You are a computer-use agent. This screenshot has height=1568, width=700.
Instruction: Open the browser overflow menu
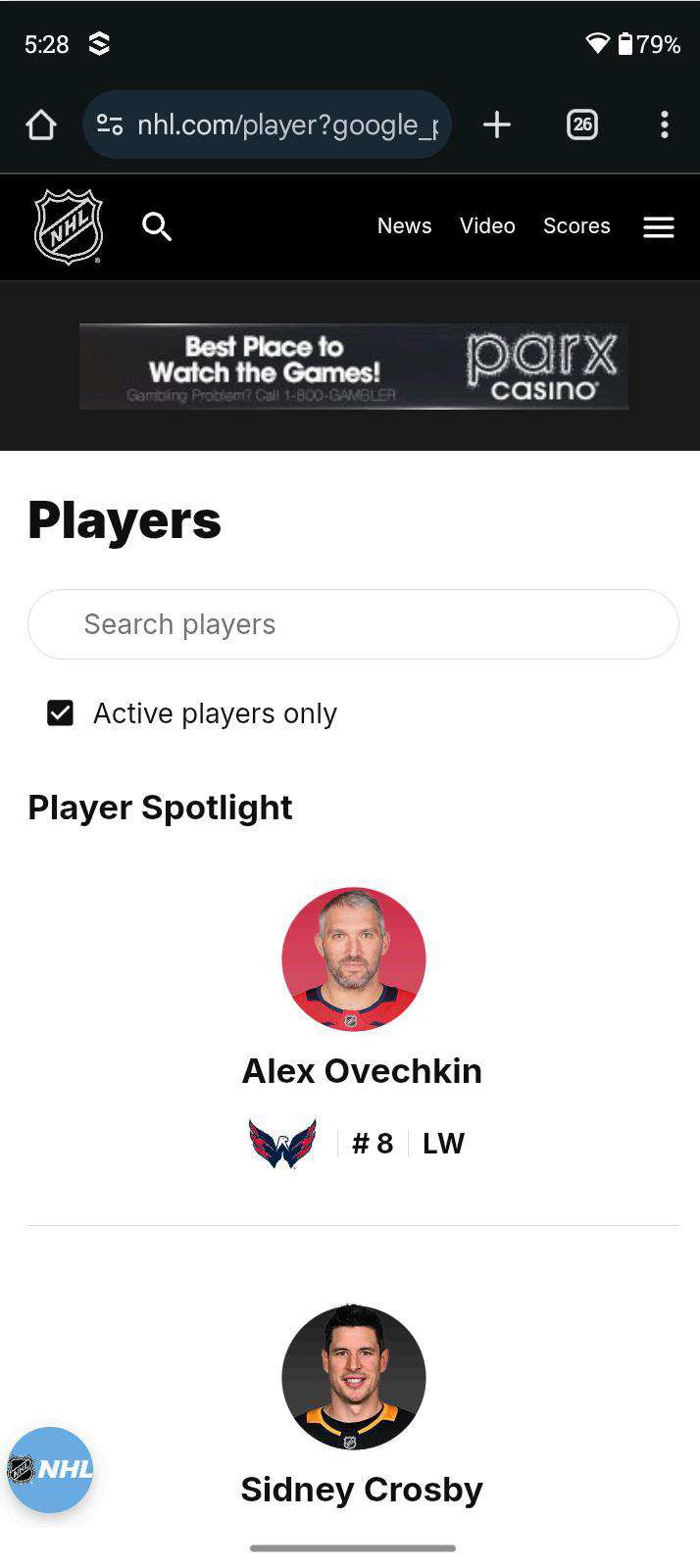(x=665, y=124)
